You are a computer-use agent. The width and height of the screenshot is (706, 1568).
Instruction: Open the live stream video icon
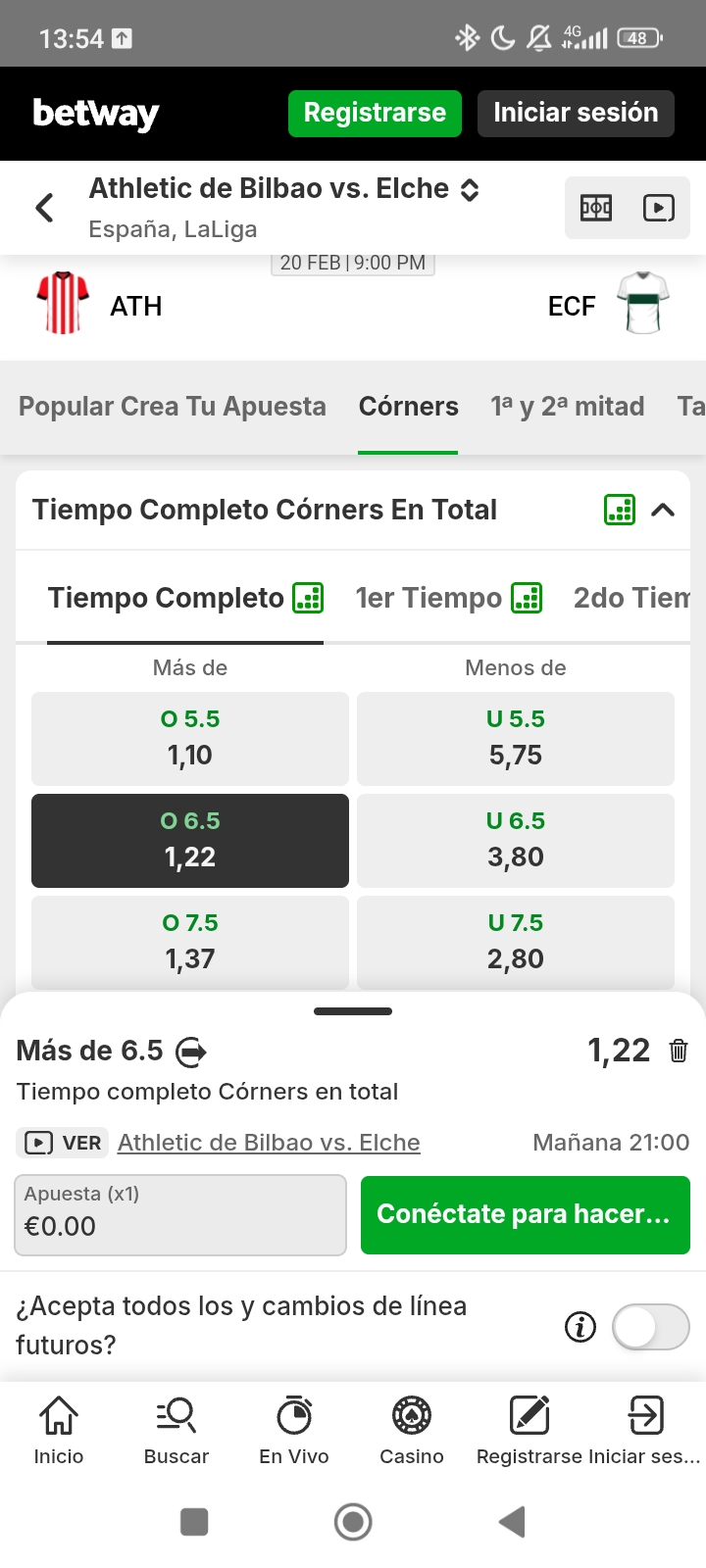click(658, 208)
